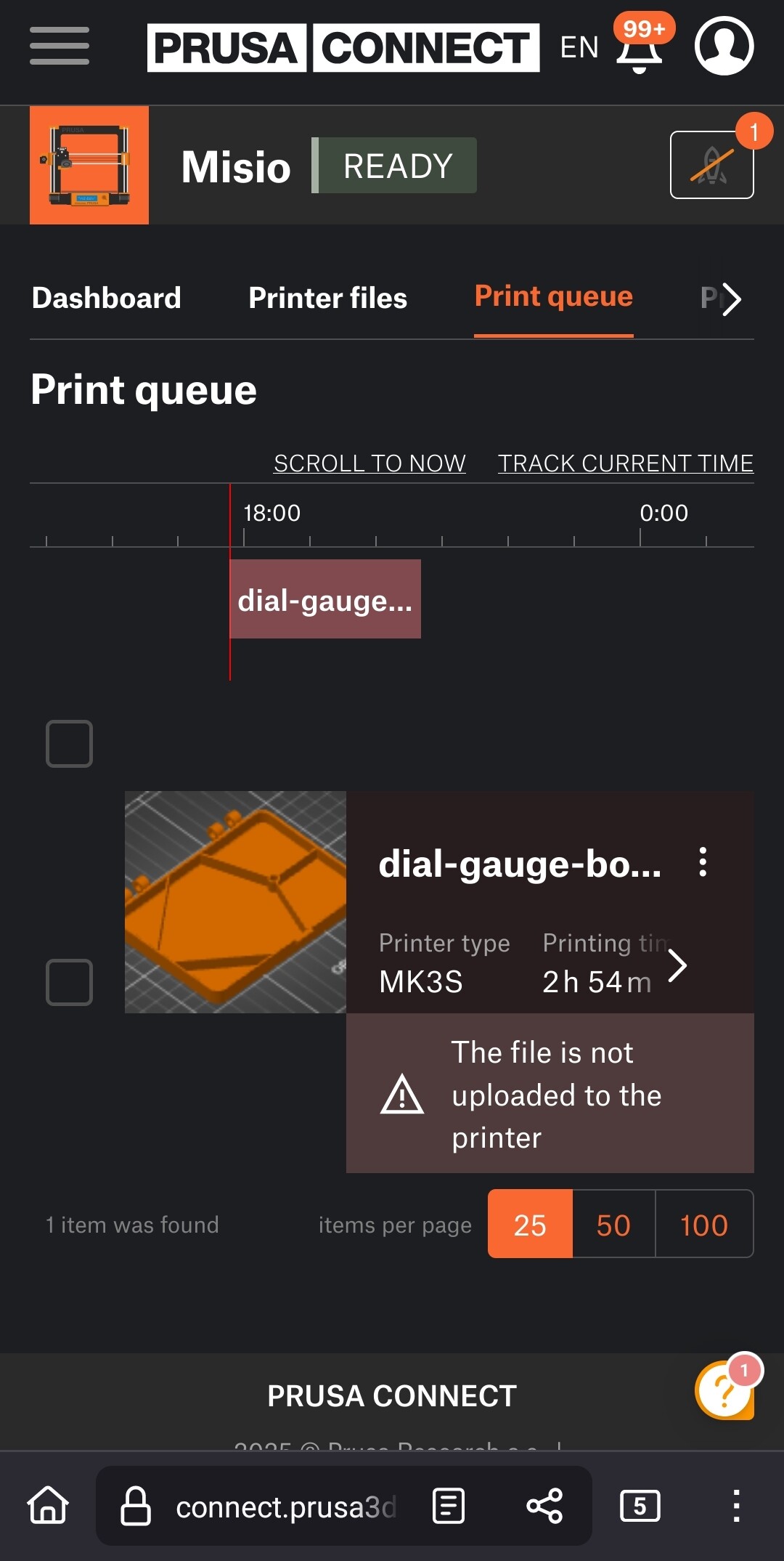The height and width of the screenshot is (1561, 784).
Task: Open the hamburger menu
Action: pyautogui.click(x=60, y=46)
